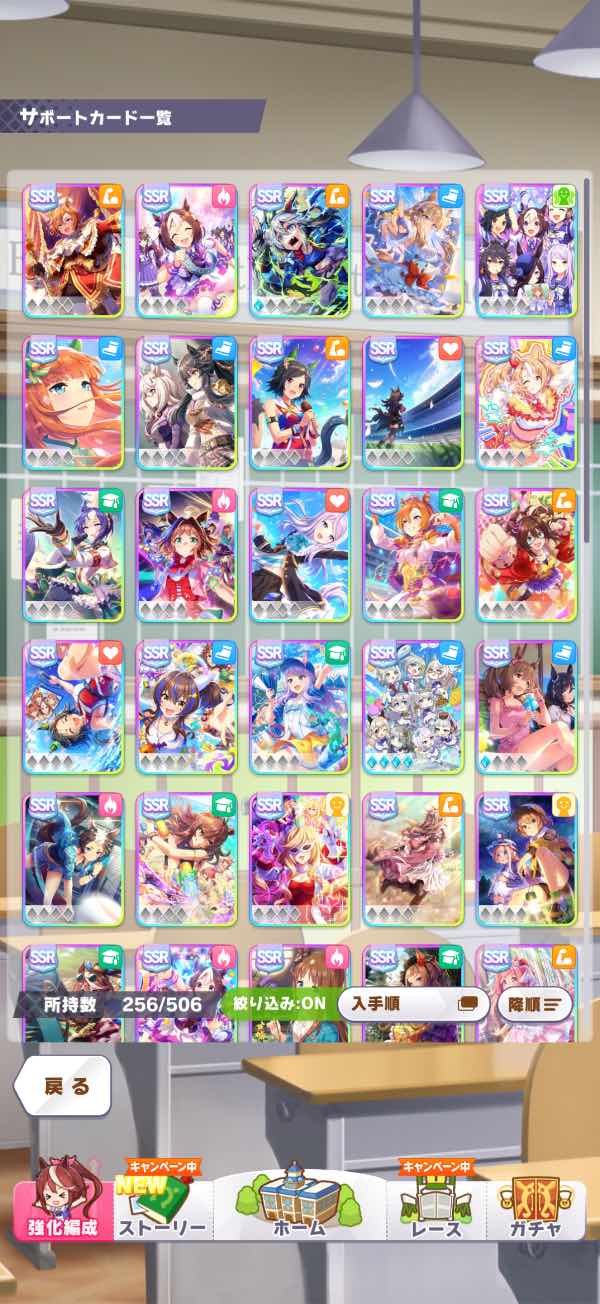Open the SSR card with many chibi characters

[413, 706]
